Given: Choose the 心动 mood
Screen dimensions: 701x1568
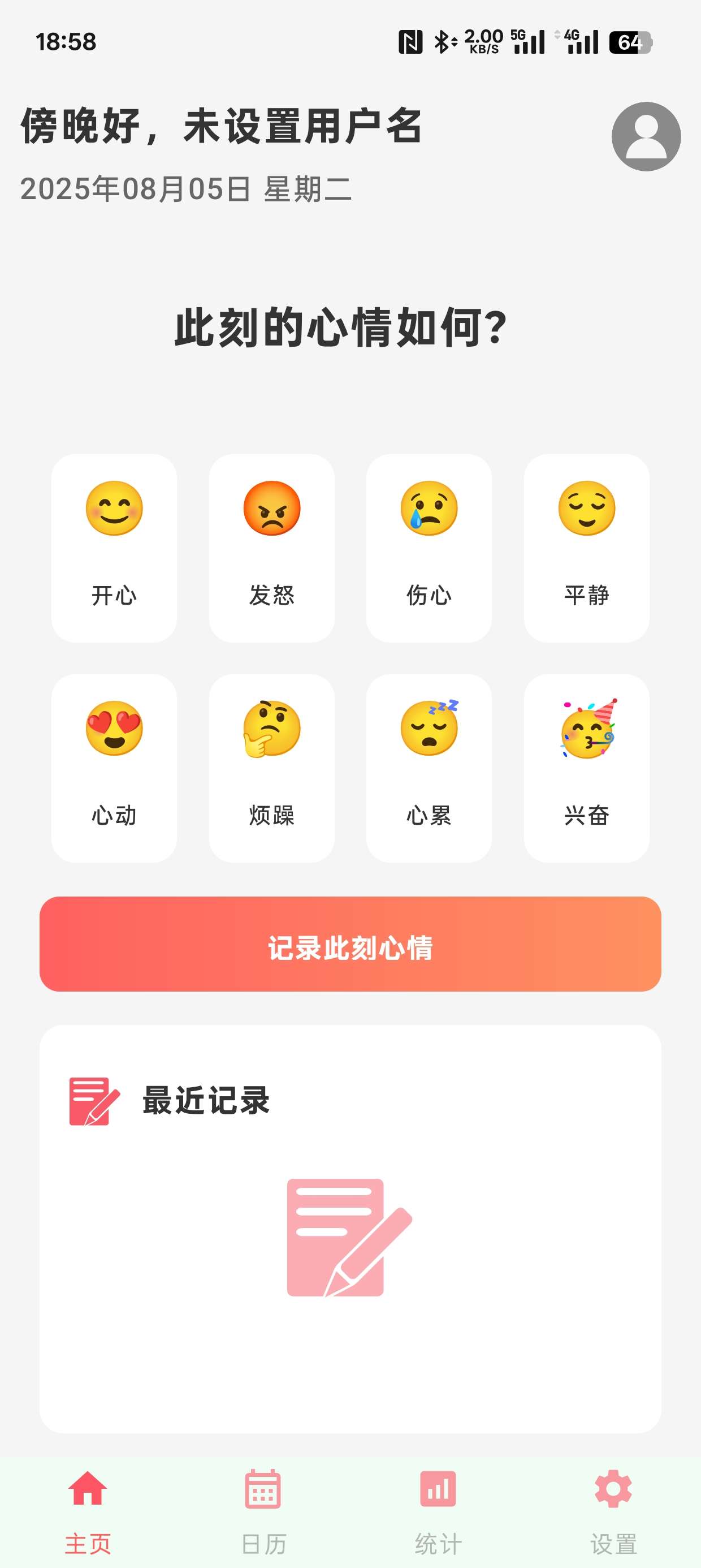Looking at the screenshot, I should click(114, 768).
